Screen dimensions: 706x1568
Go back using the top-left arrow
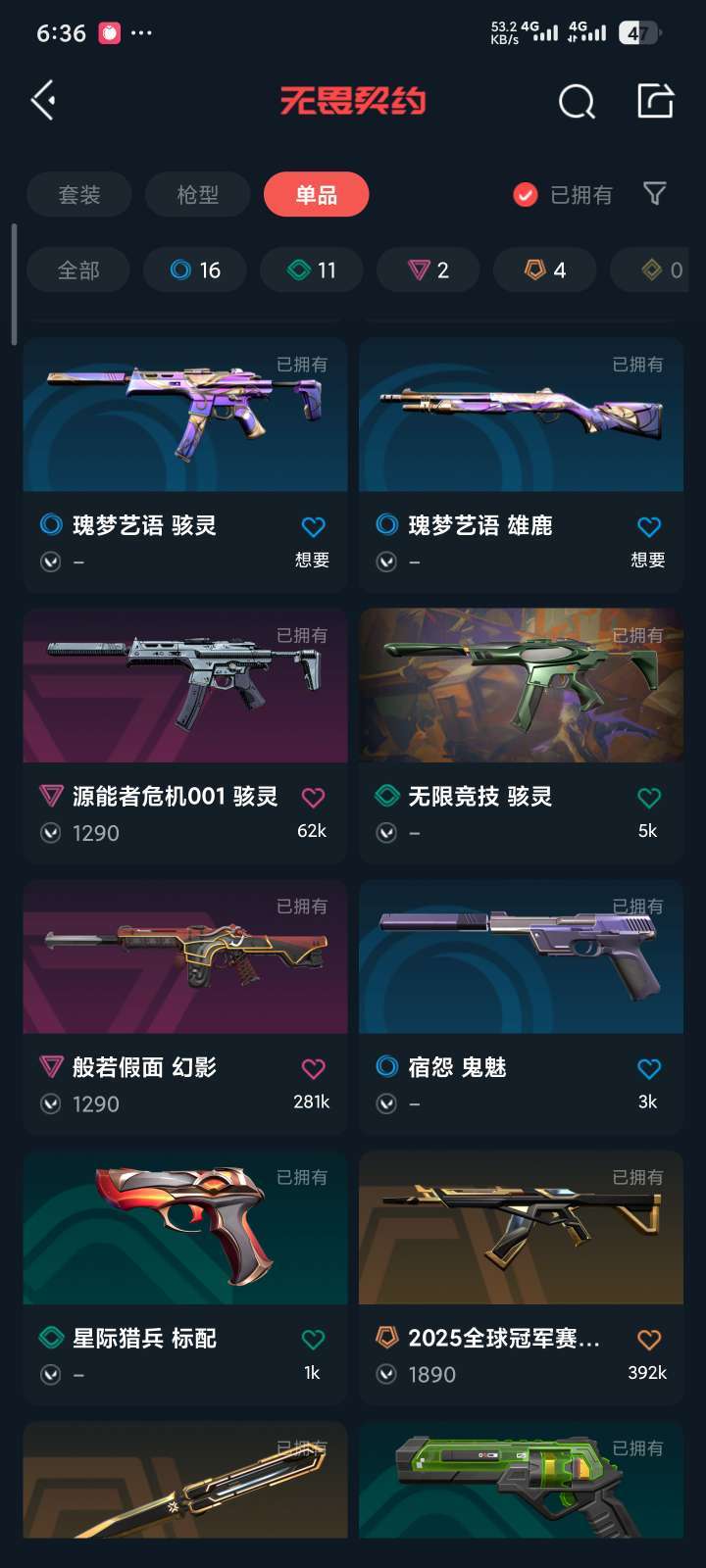coord(43,100)
